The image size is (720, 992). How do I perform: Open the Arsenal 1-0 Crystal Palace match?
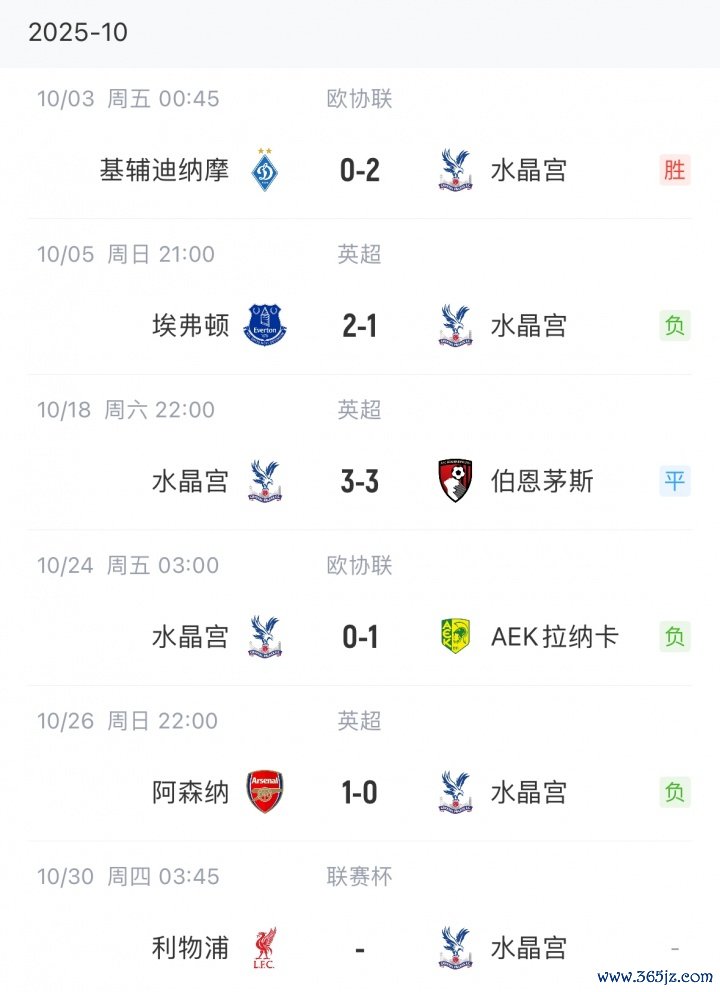click(359, 793)
